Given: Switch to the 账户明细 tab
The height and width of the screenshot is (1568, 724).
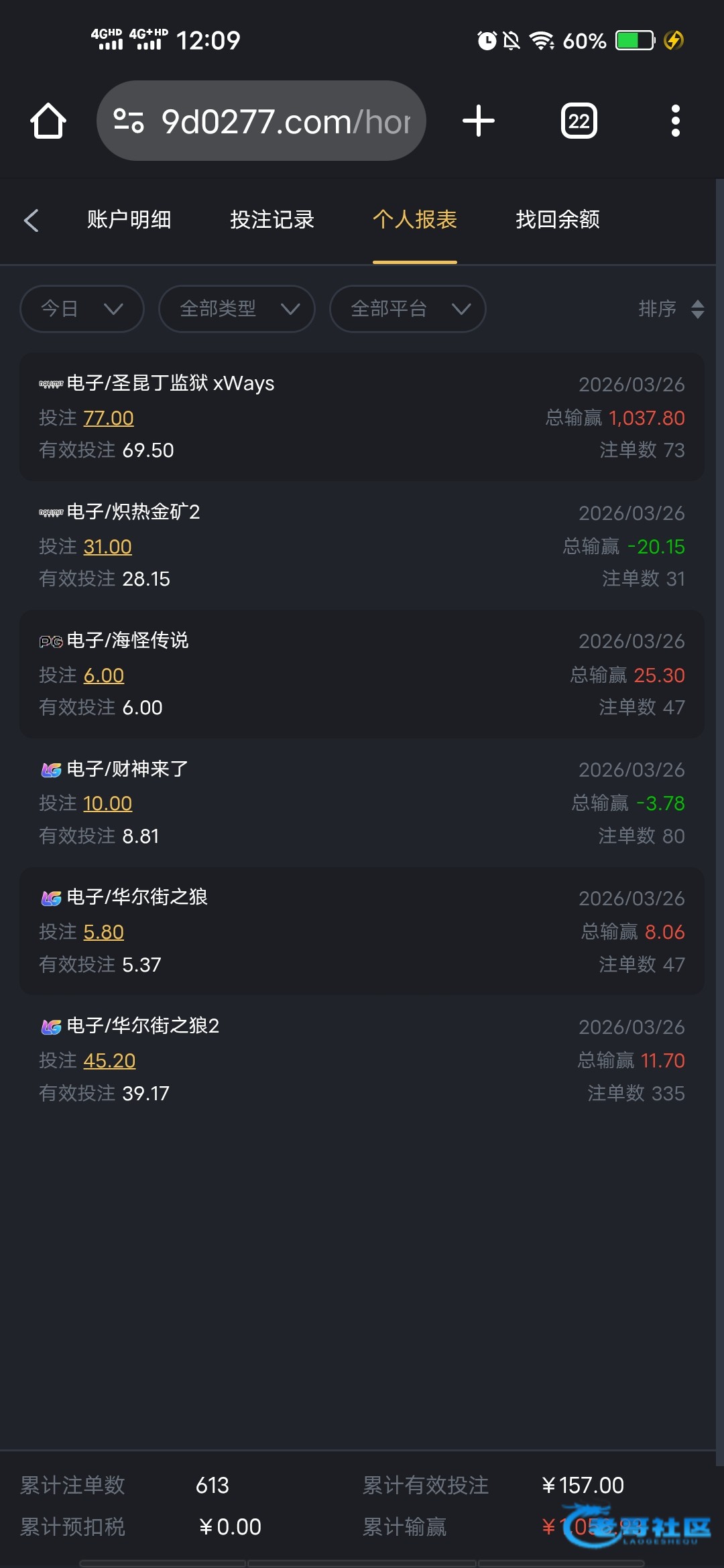Looking at the screenshot, I should pos(129,220).
